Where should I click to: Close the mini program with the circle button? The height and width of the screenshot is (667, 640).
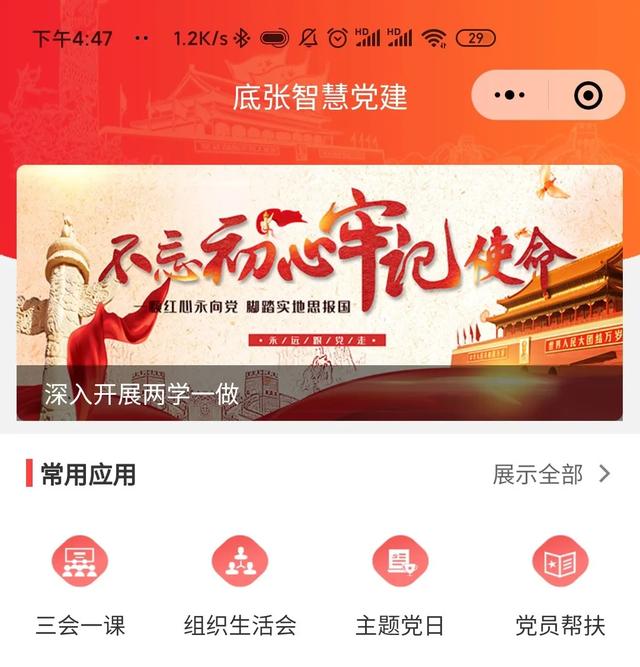click(588, 96)
